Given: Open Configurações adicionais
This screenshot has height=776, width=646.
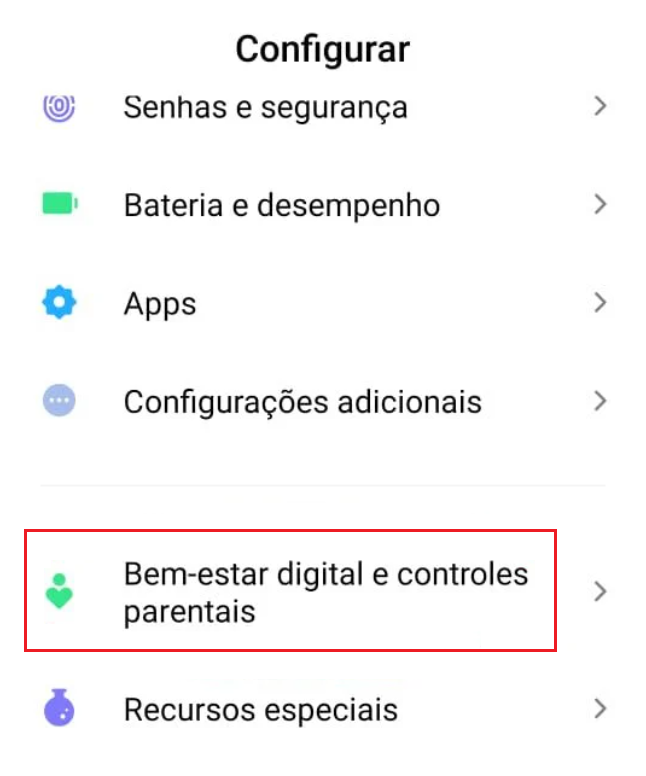Looking at the screenshot, I should 302,402.
